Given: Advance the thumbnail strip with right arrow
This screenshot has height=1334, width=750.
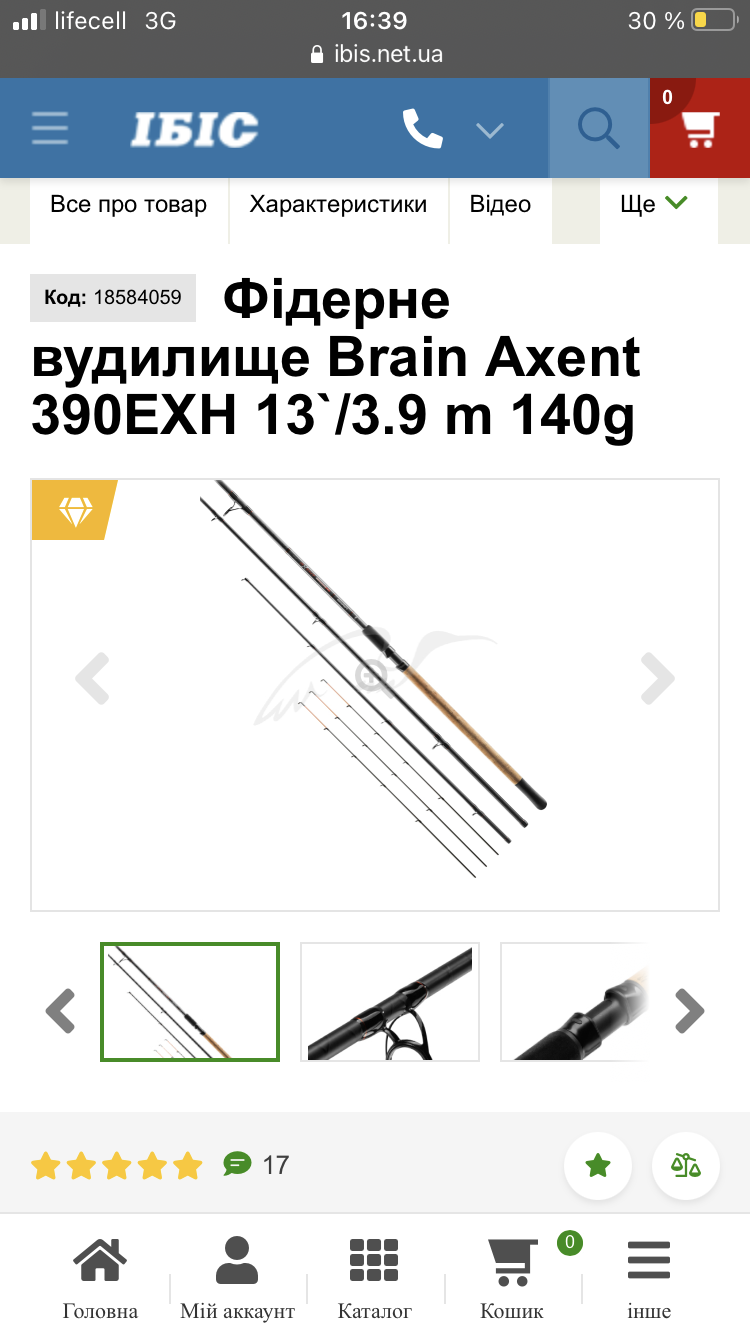Looking at the screenshot, I should click(690, 1011).
